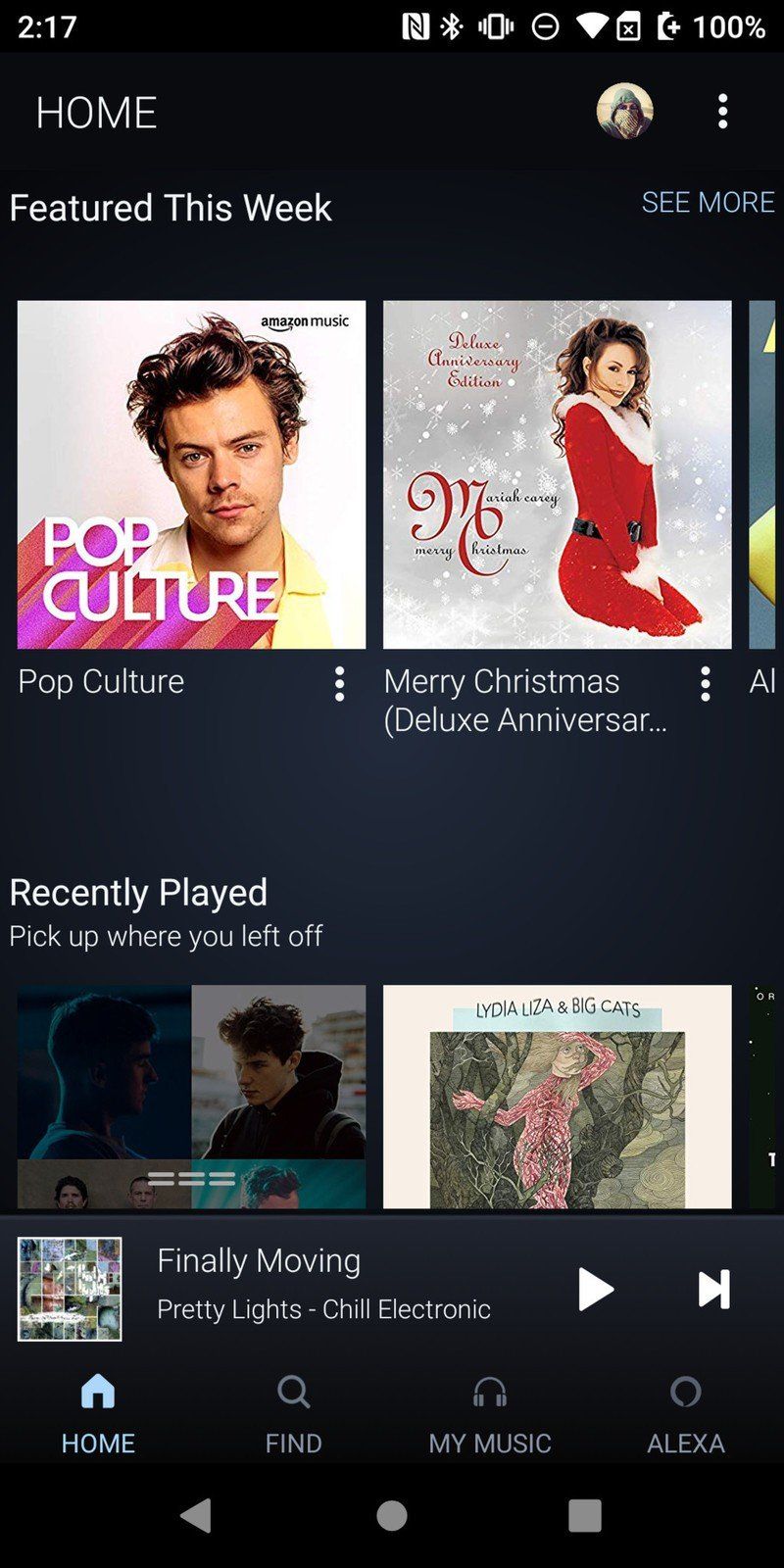Tap the Alexa icon in bottom navigation

pos(685,1391)
